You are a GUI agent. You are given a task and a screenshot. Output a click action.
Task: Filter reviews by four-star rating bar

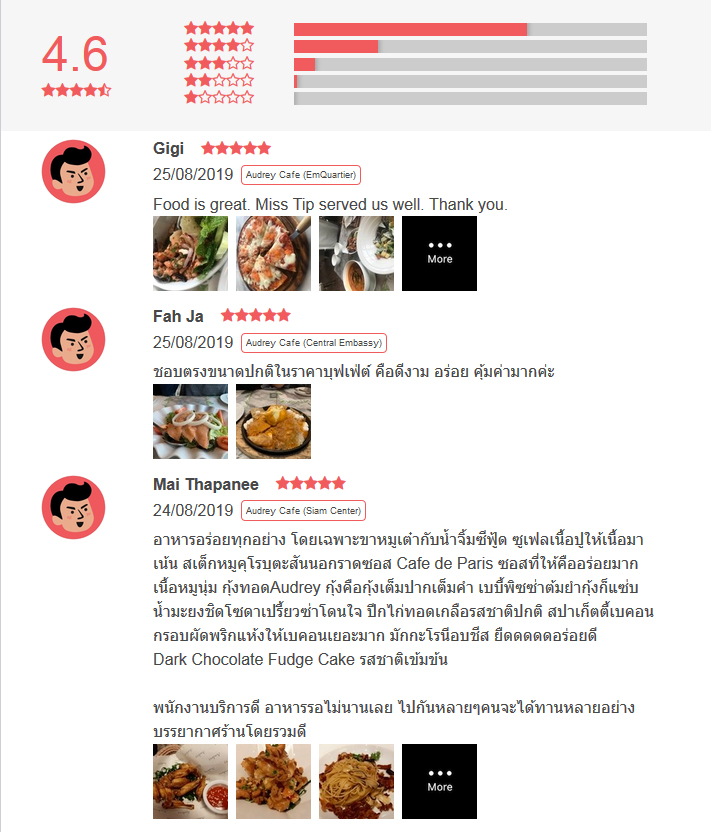(x=470, y=47)
